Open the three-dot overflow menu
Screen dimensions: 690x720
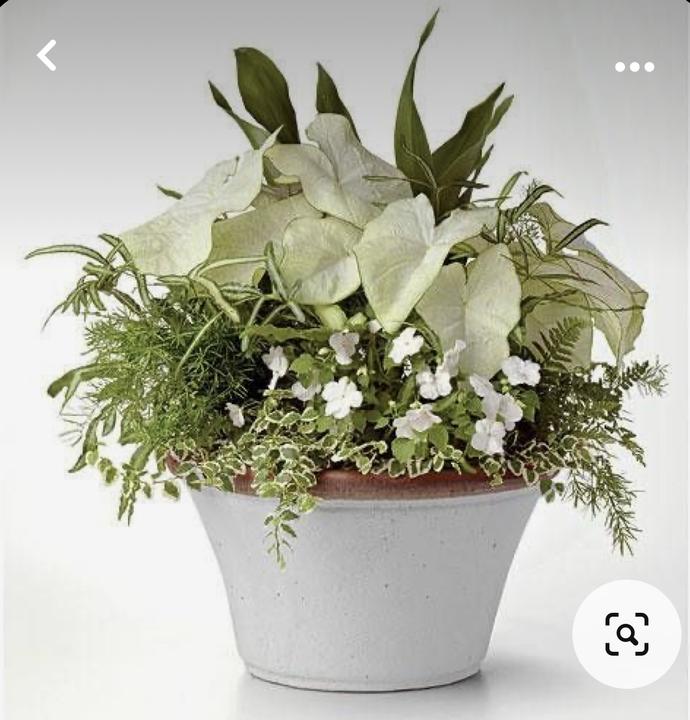click(x=634, y=67)
